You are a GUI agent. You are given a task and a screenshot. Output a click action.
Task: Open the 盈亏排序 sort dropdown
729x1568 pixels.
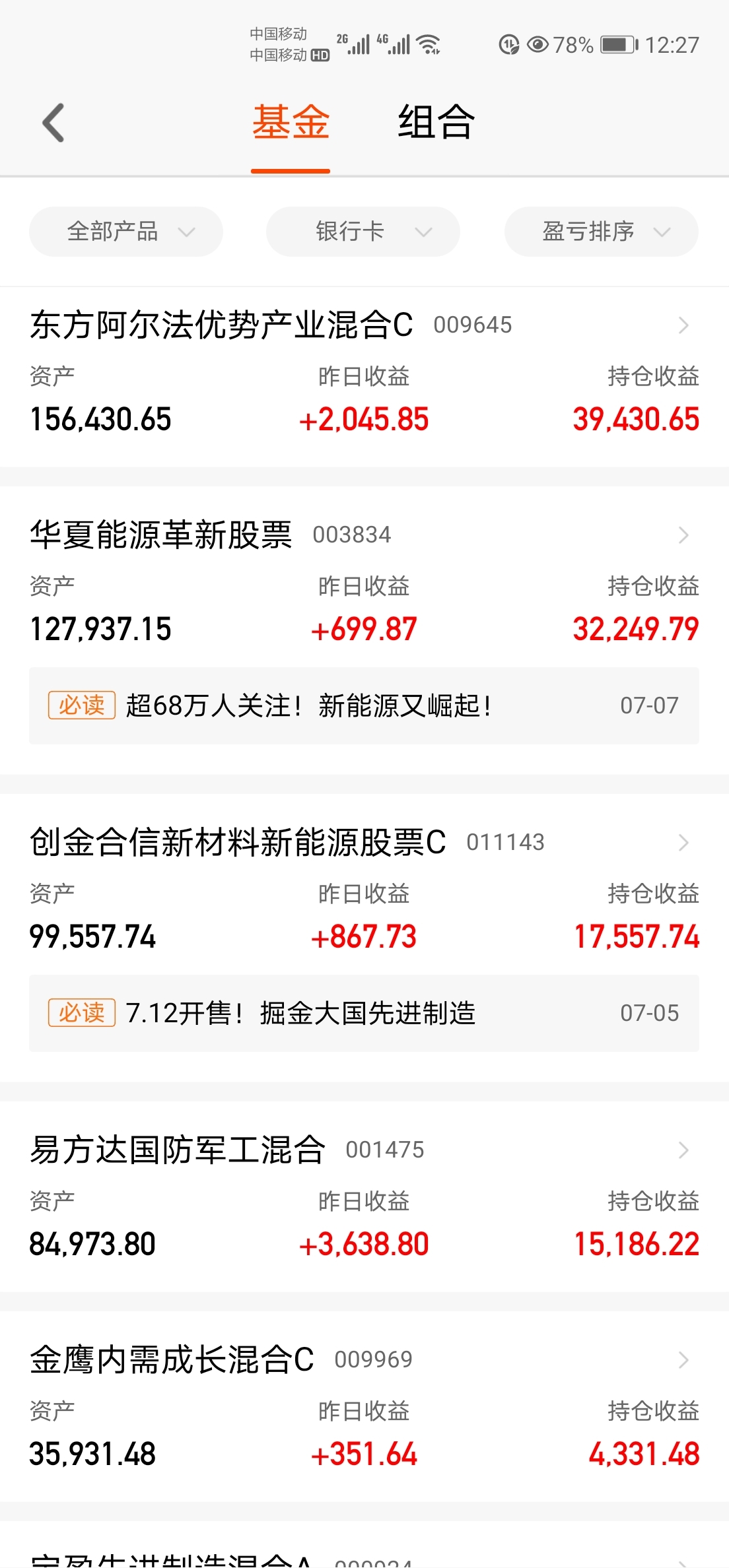tap(602, 232)
